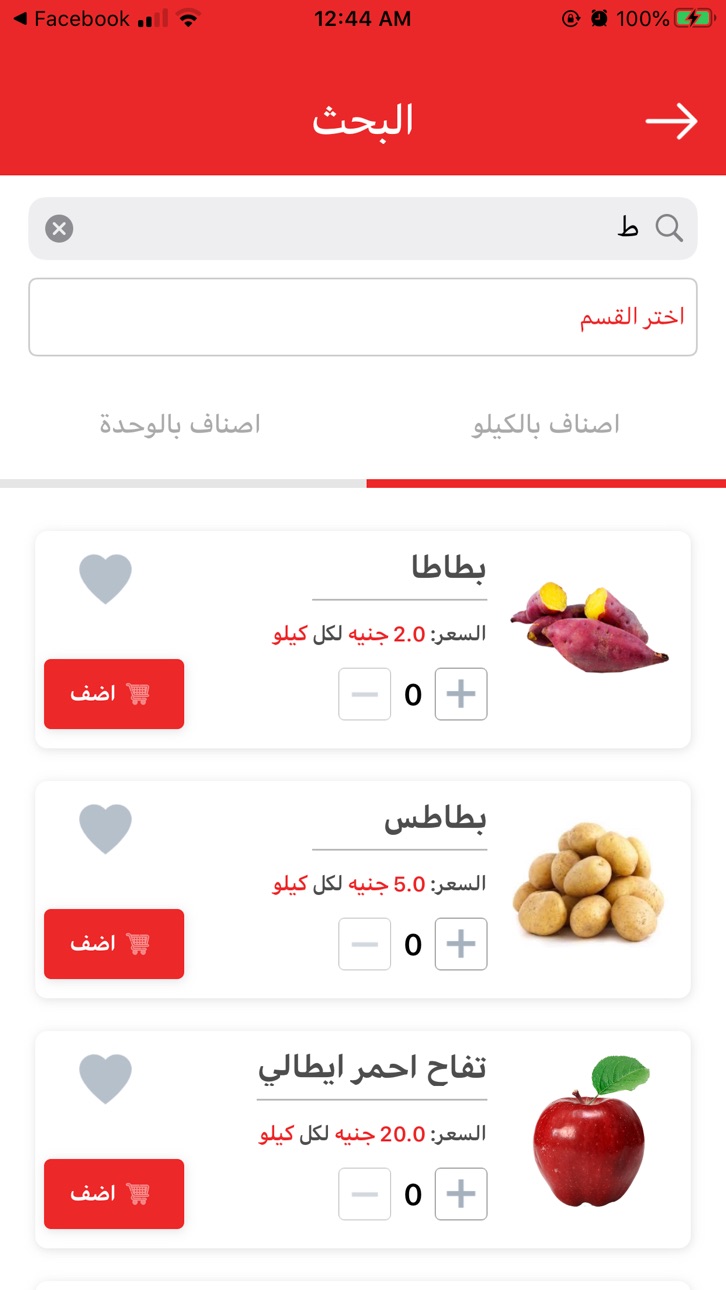Open the اختر القسم category dropdown
This screenshot has height=1290, width=726.
[x=363, y=317]
